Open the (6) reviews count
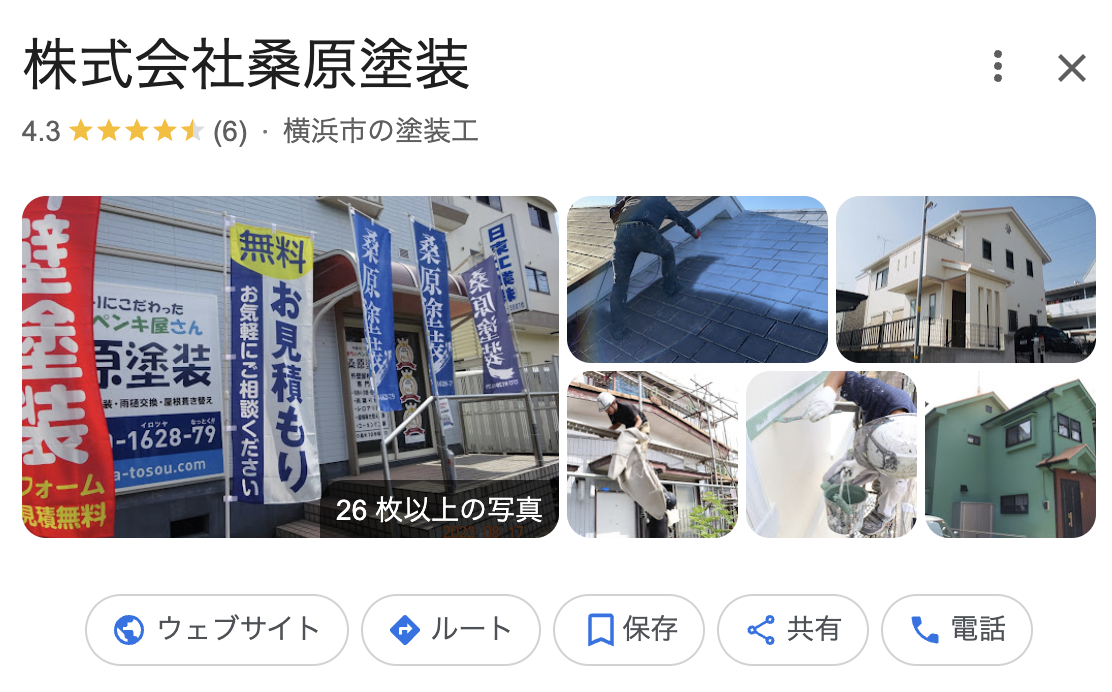This screenshot has height=692, width=1112. coord(230,132)
